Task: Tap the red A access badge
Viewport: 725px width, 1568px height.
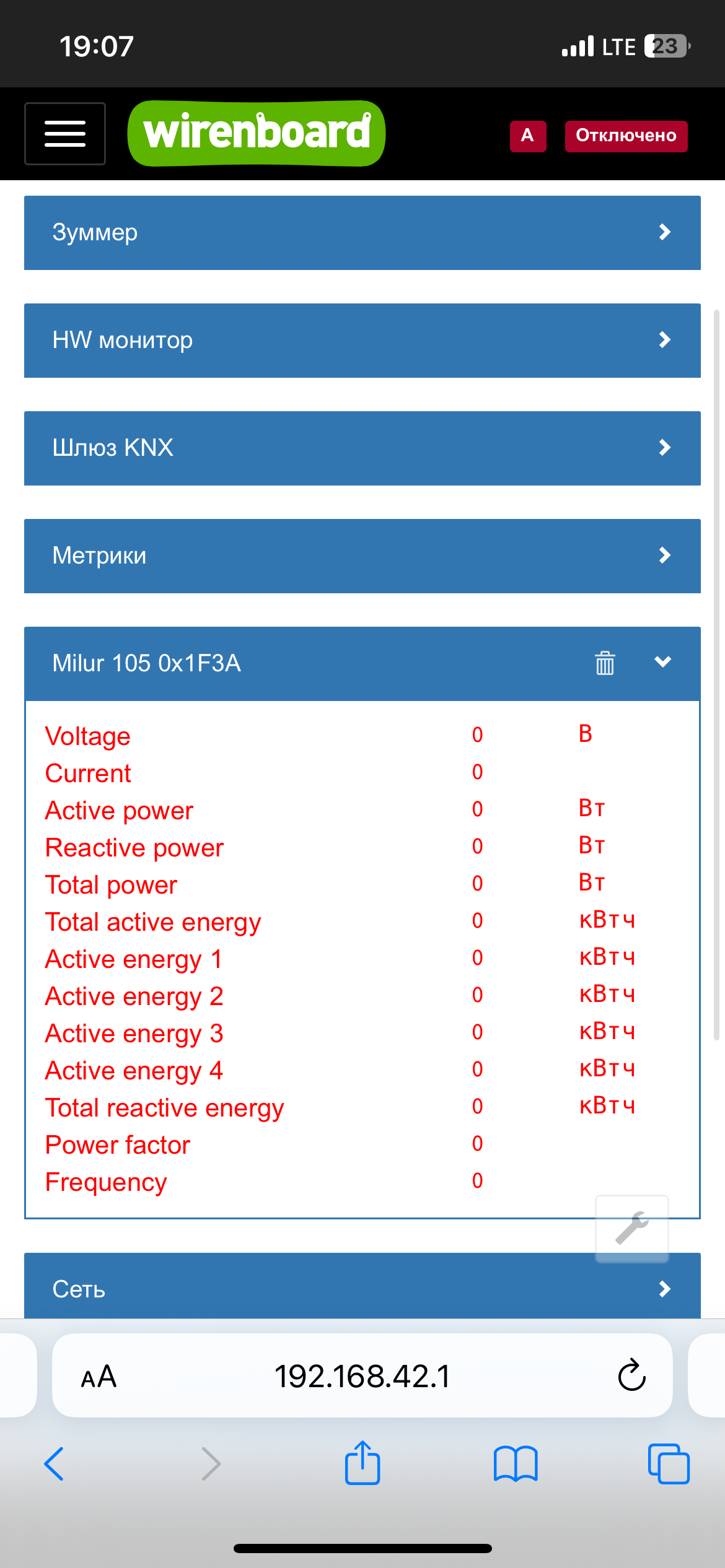Action: [x=528, y=136]
